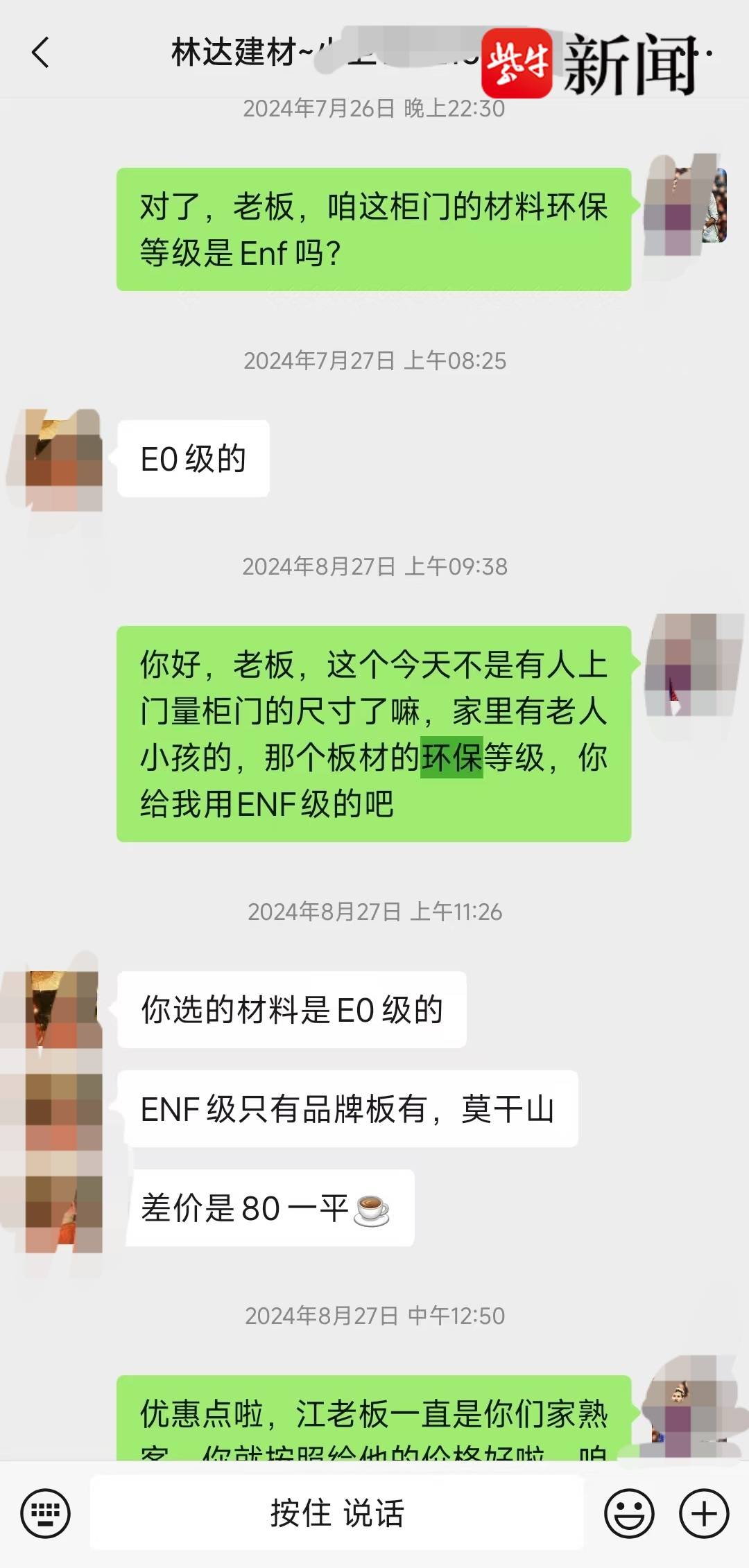
Task: Open the plus attachments menu
Action: pyautogui.click(x=703, y=1513)
